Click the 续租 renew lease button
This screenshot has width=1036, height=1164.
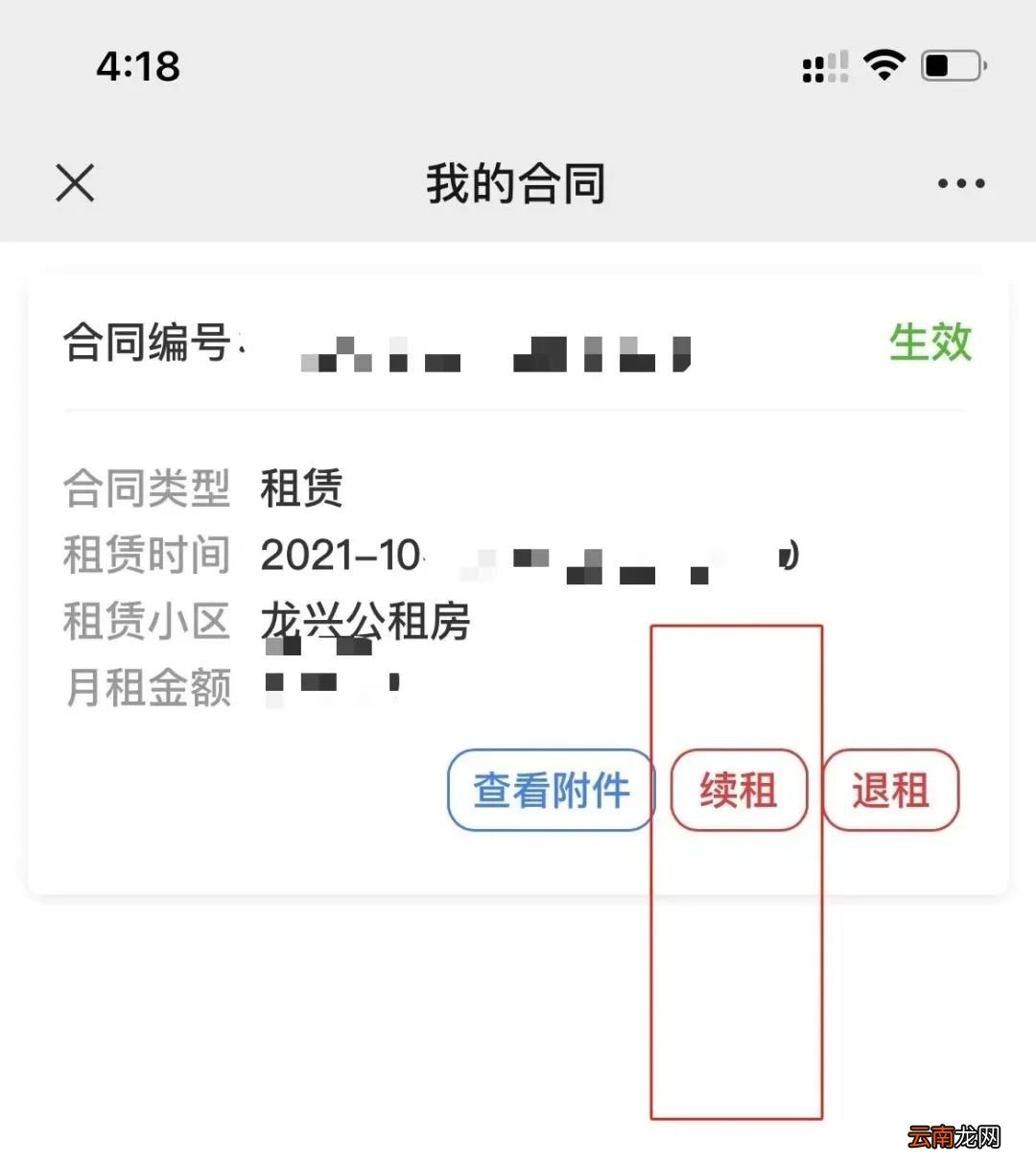click(737, 789)
